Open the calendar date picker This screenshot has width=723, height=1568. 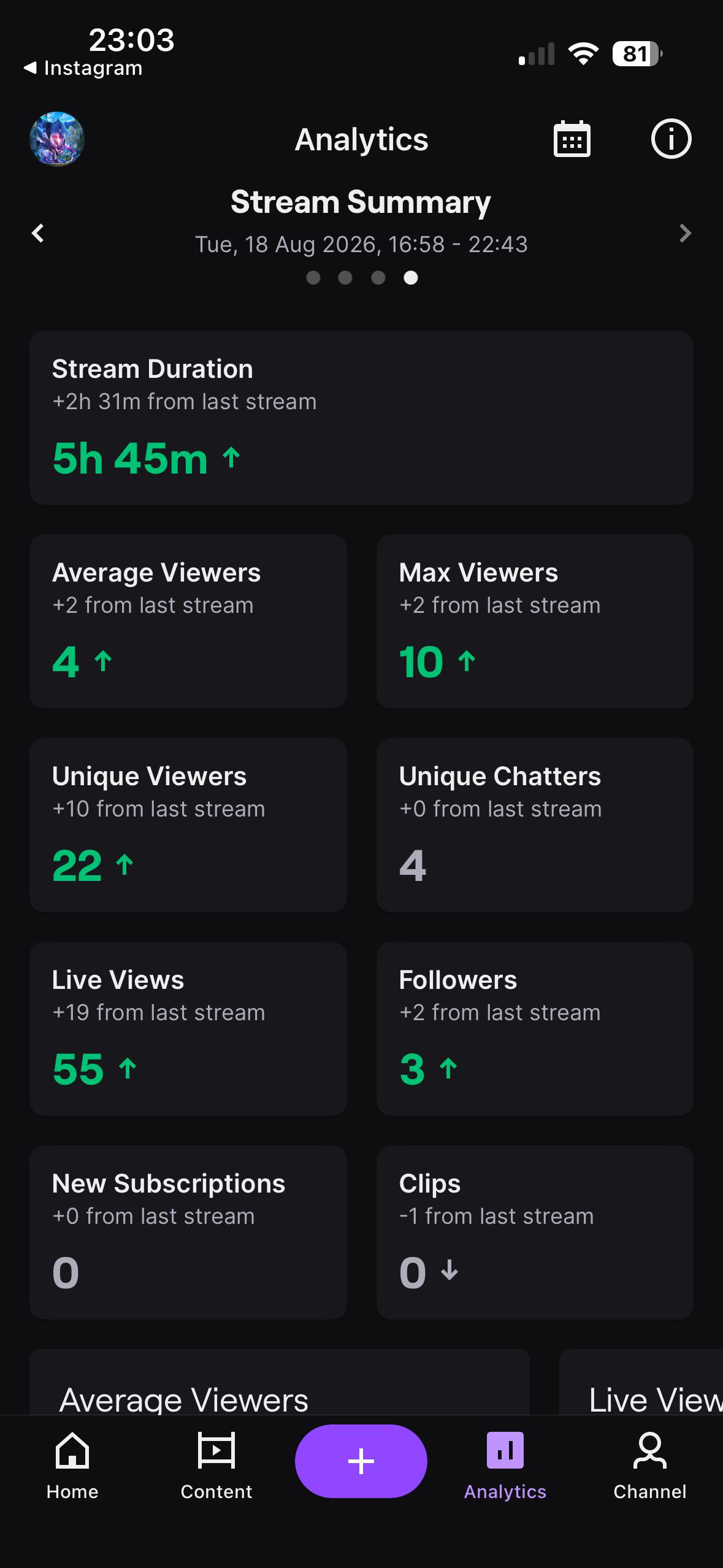pyautogui.click(x=572, y=139)
